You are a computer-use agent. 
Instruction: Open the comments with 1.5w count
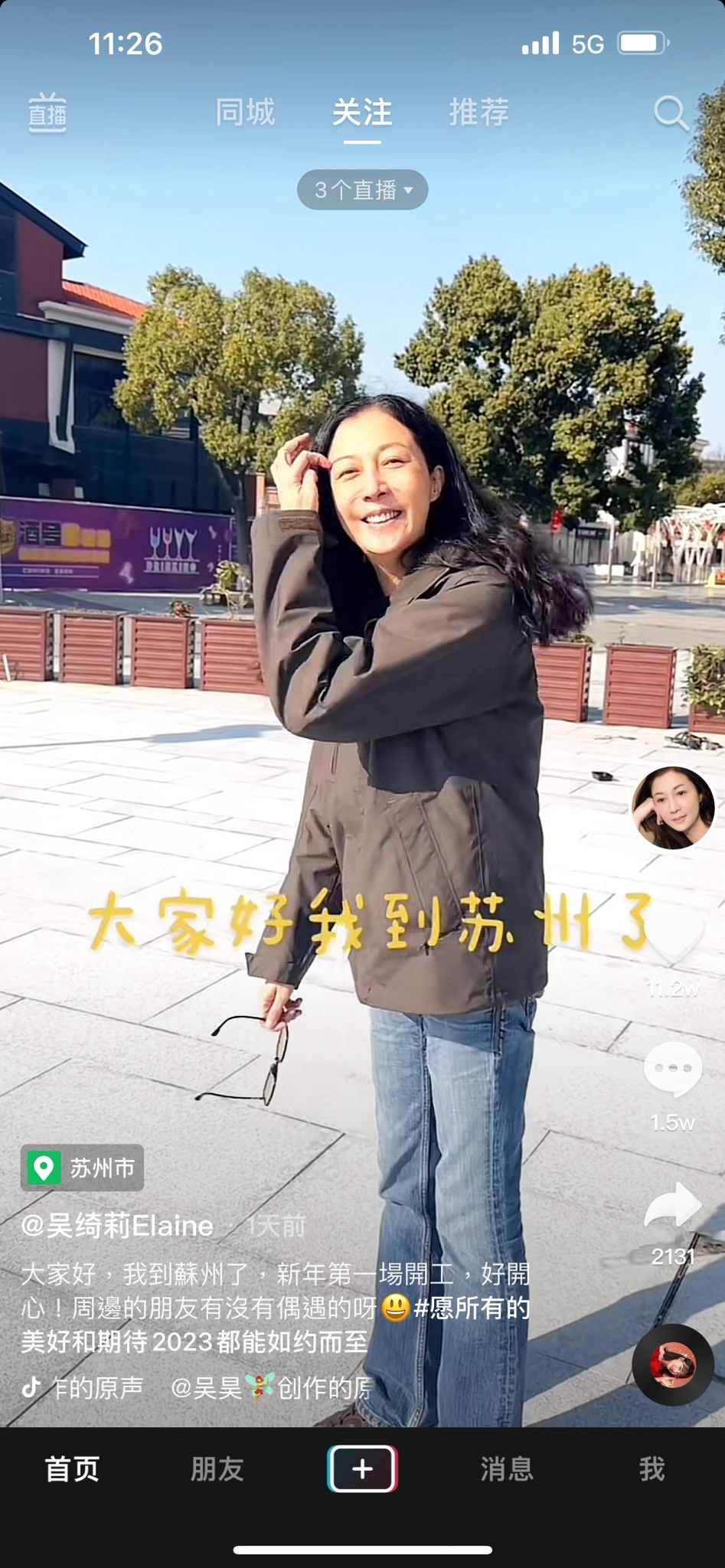[673, 1068]
